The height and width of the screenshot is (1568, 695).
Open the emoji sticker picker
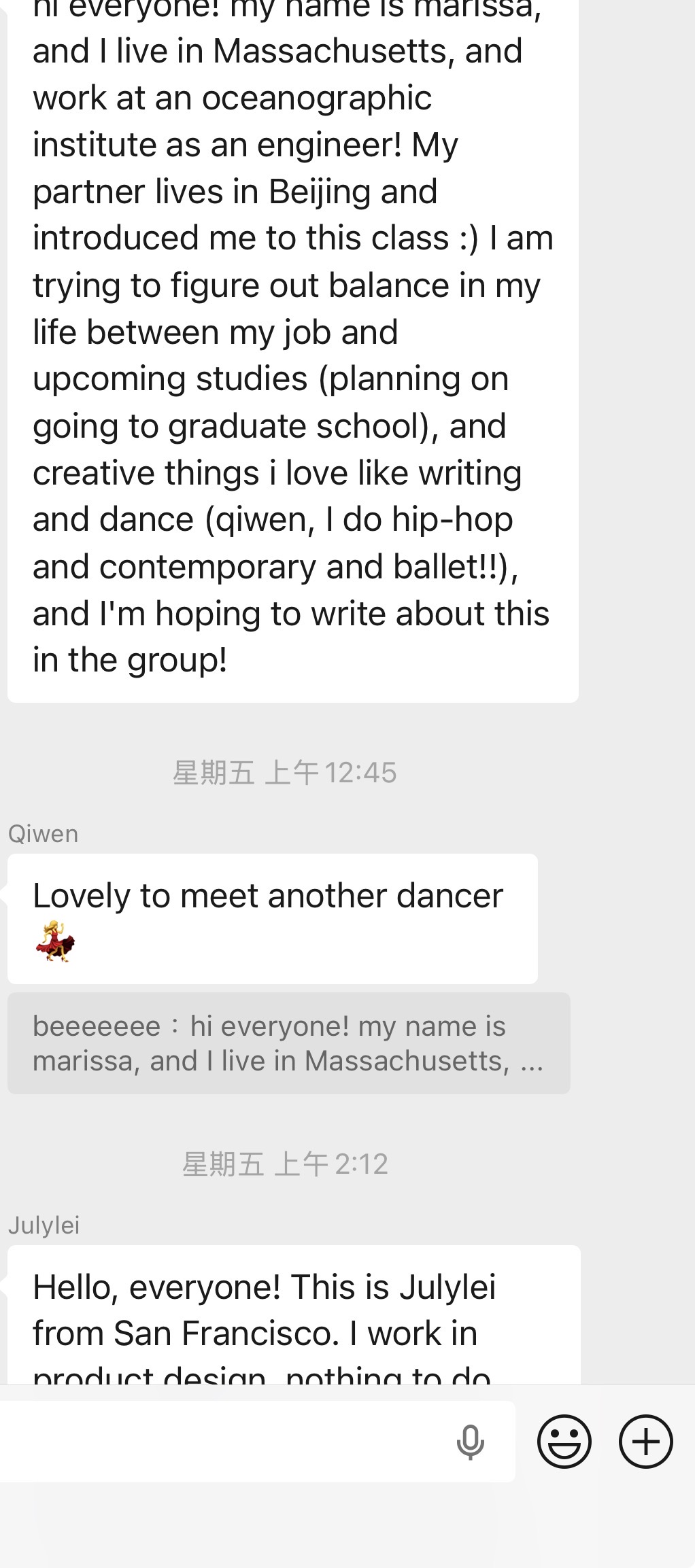tap(564, 1442)
